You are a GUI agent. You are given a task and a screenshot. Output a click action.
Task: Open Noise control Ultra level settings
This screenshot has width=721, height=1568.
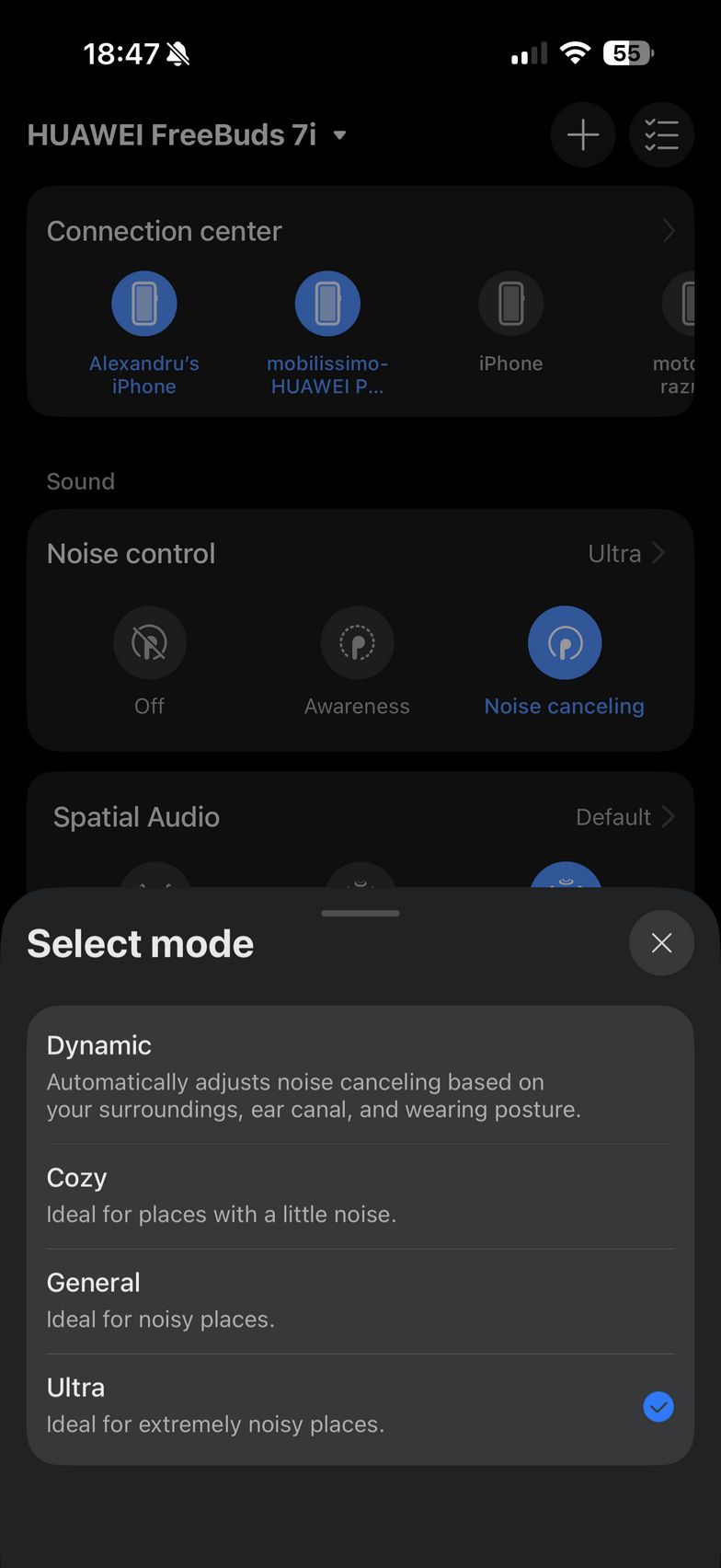pos(626,553)
